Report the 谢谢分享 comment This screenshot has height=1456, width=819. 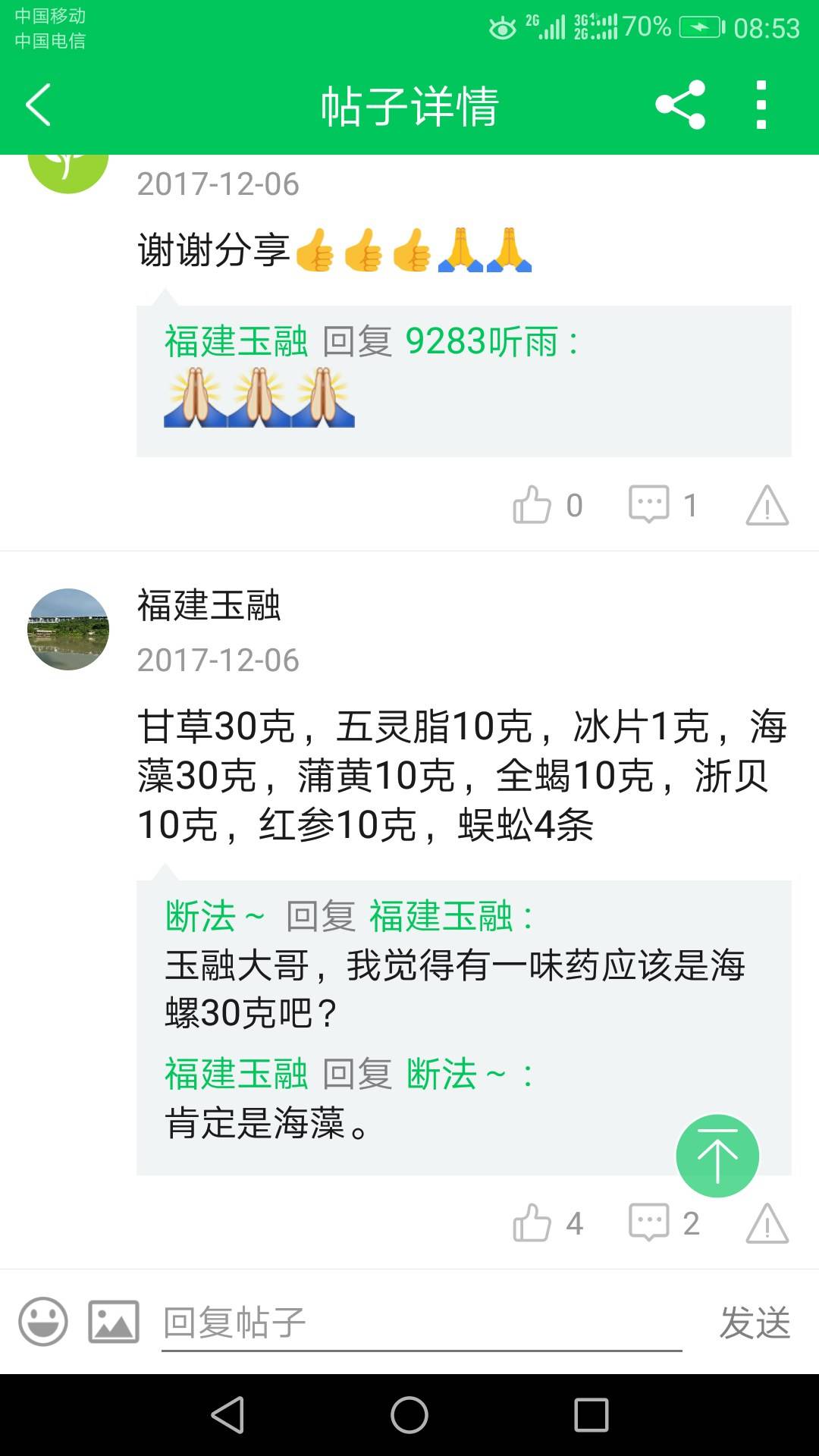[x=767, y=505]
